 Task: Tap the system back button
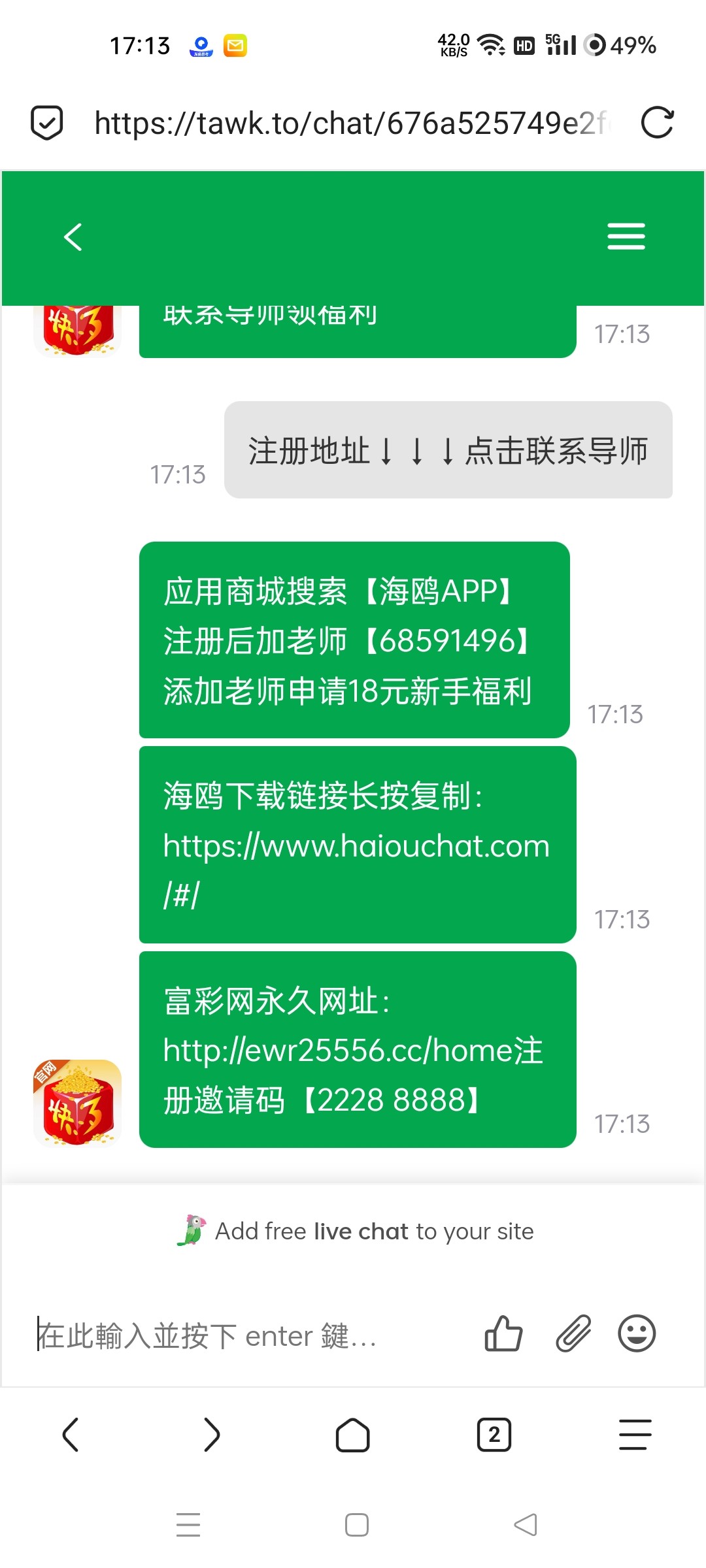[x=526, y=1525]
